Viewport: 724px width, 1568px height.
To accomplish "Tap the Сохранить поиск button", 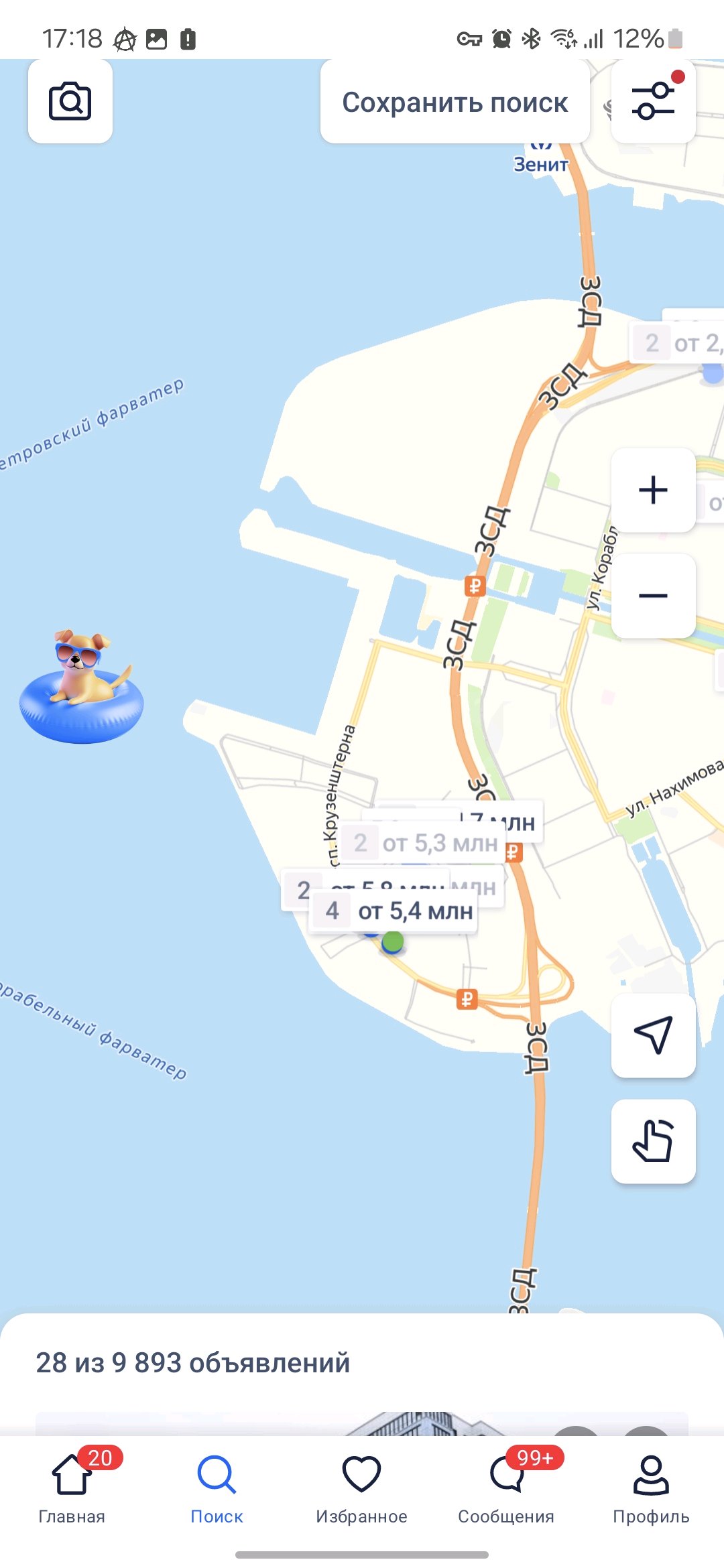I will (455, 103).
